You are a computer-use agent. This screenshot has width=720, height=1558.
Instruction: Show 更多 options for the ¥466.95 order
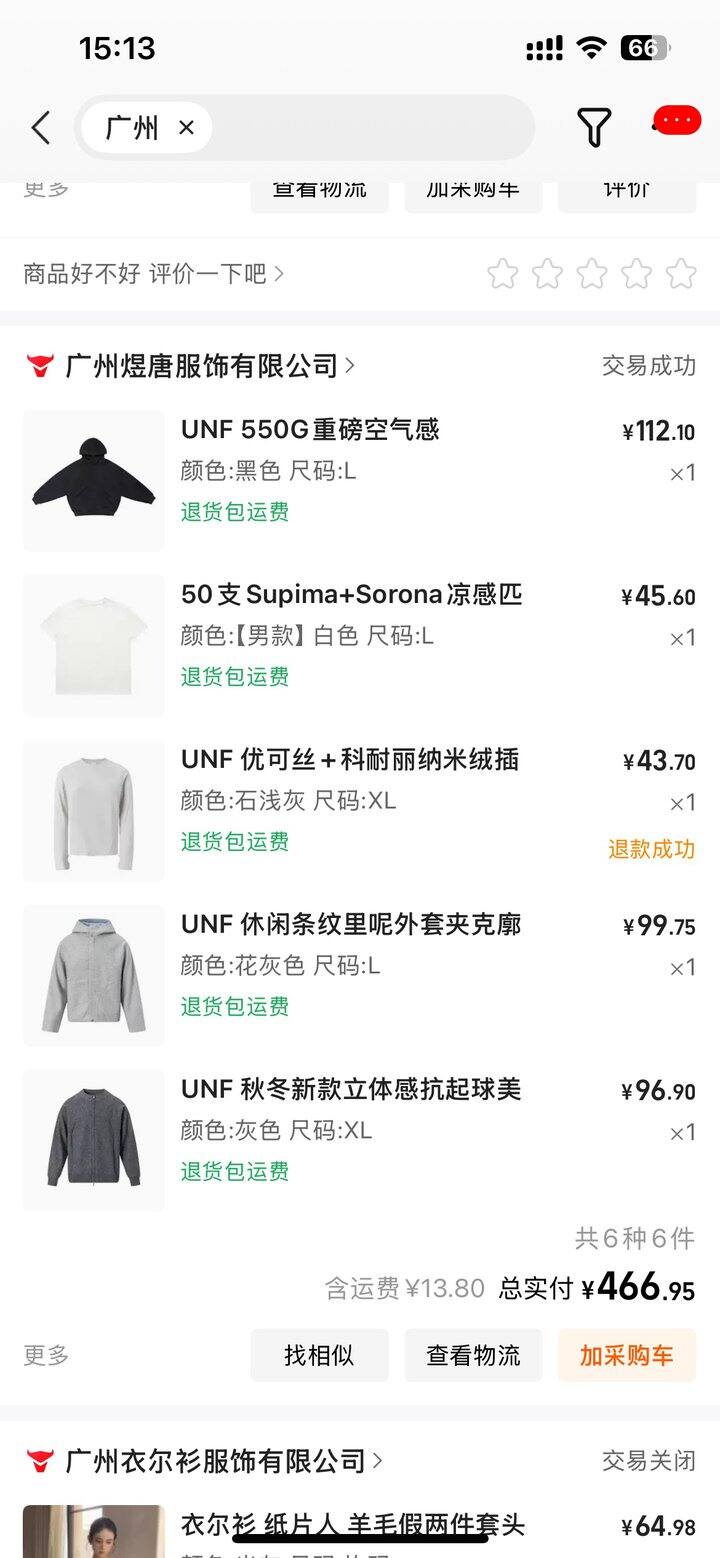tap(46, 1355)
